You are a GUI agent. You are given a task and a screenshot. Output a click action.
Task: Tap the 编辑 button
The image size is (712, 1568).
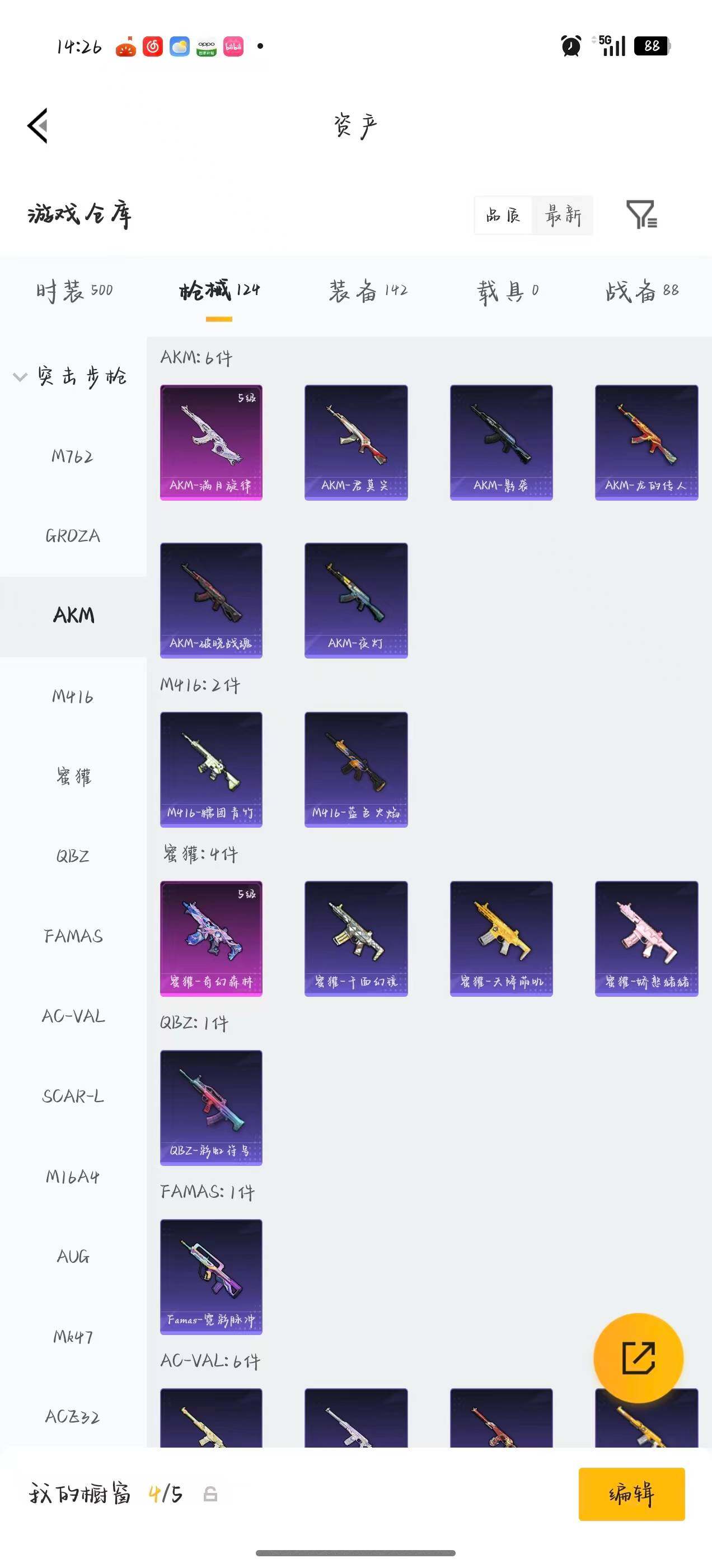coord(631,1494)
